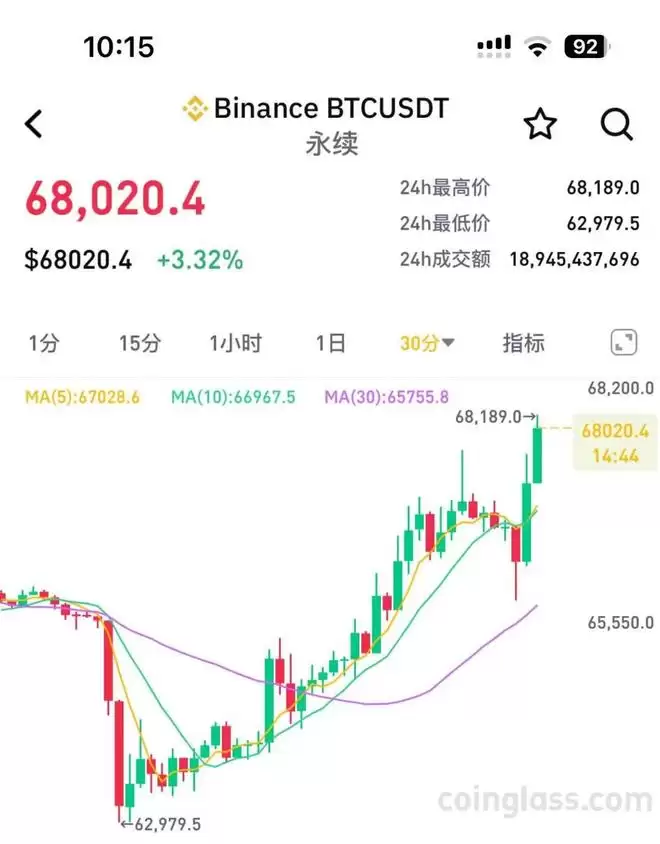660x844 pixels.
Task: Open 指标 indicators settings
Action: (523, 344)
